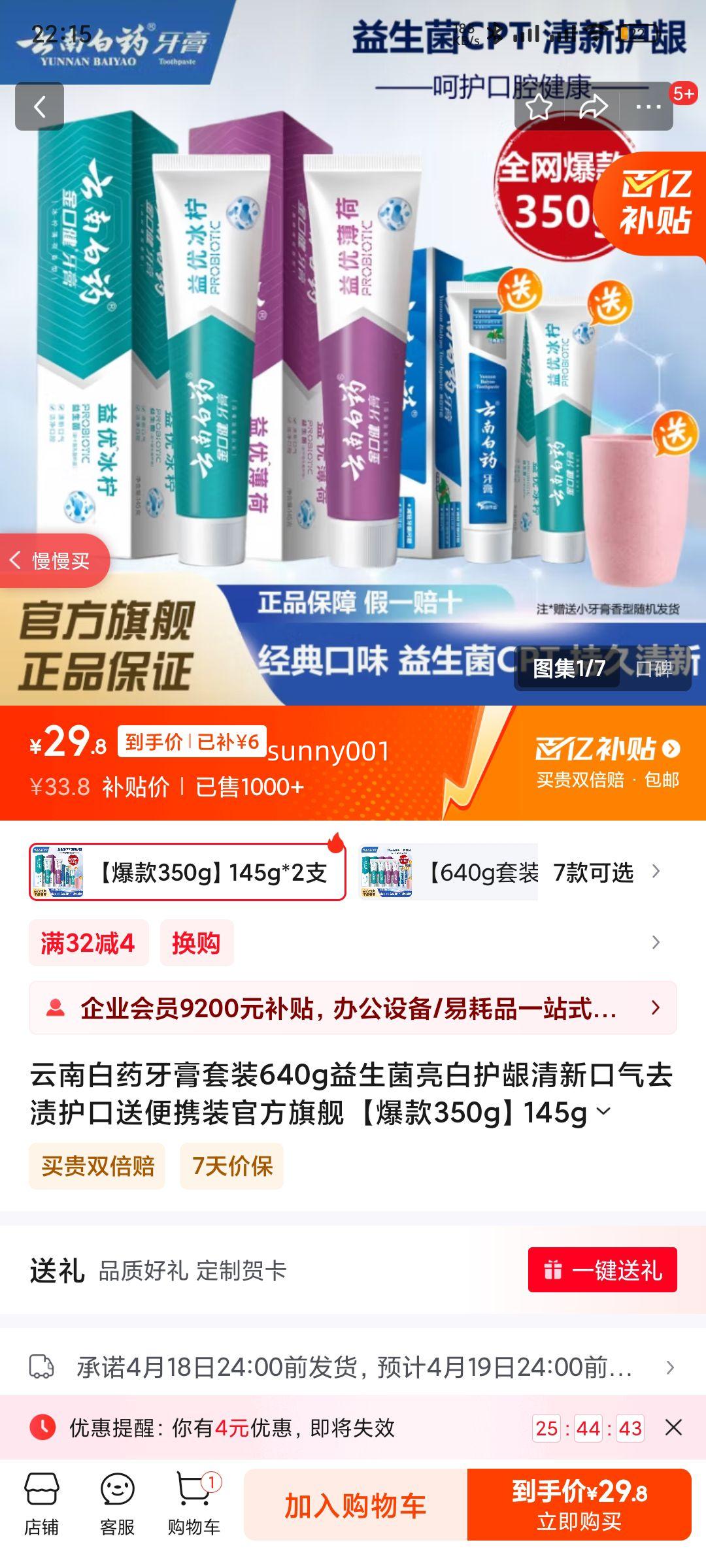Click the selected variant thumbnail image
Image resolution: width=706 pixels, height=1568 pixels.
(x=62, y=871)
